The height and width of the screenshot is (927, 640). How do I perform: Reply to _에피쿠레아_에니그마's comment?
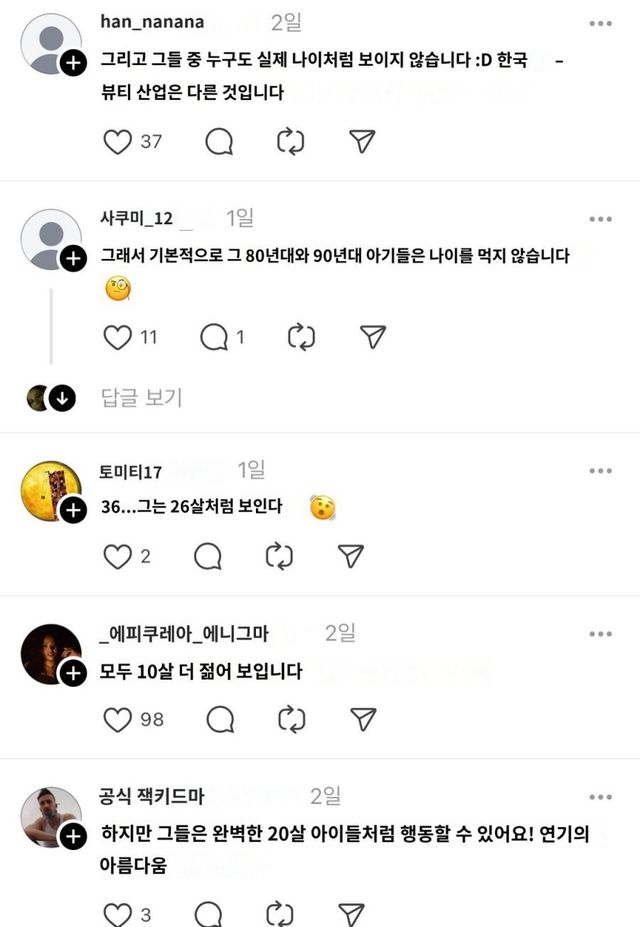[219, 718]
